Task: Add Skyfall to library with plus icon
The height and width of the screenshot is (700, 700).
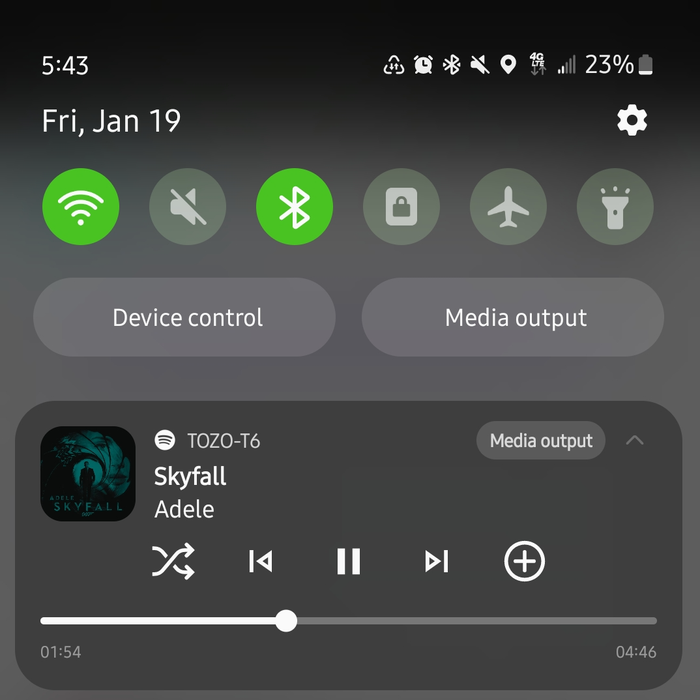Action: [x=524, y=562]
